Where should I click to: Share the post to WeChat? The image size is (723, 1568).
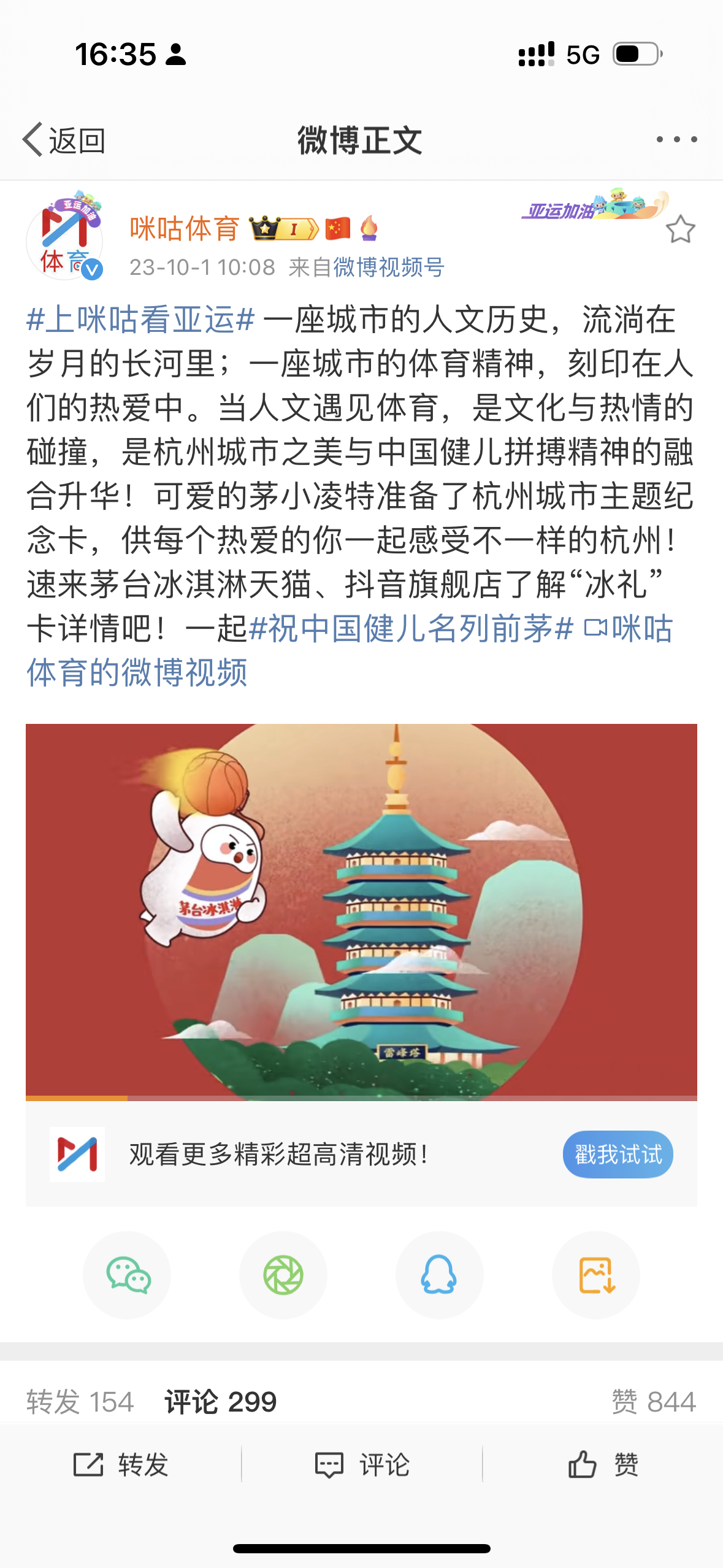[128, 1275]
